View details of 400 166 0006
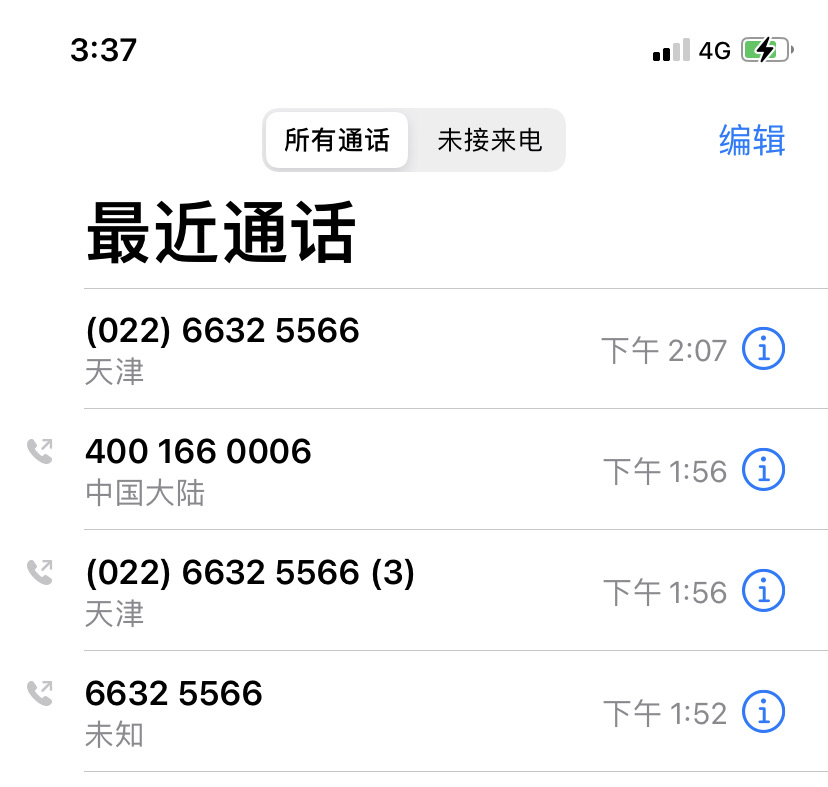This screenshot has width=828, height=787. click(x=763, y=470)
